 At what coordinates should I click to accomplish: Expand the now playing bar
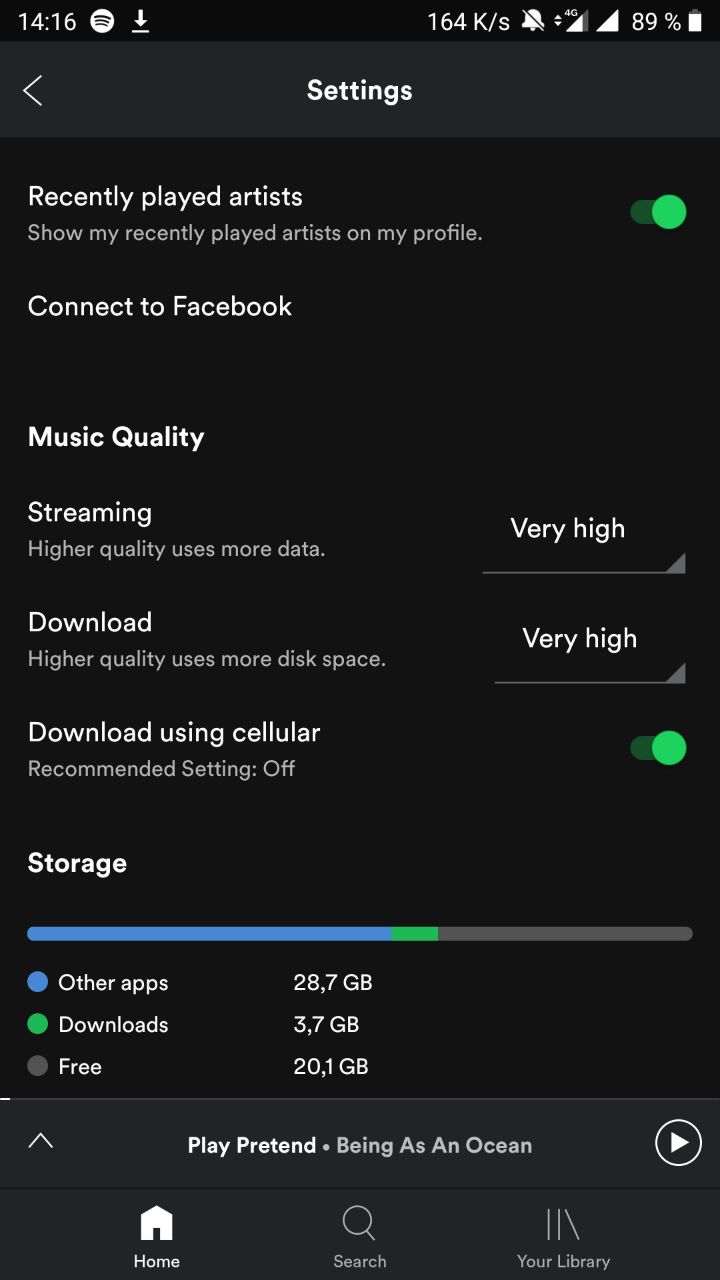[41, 1141]
